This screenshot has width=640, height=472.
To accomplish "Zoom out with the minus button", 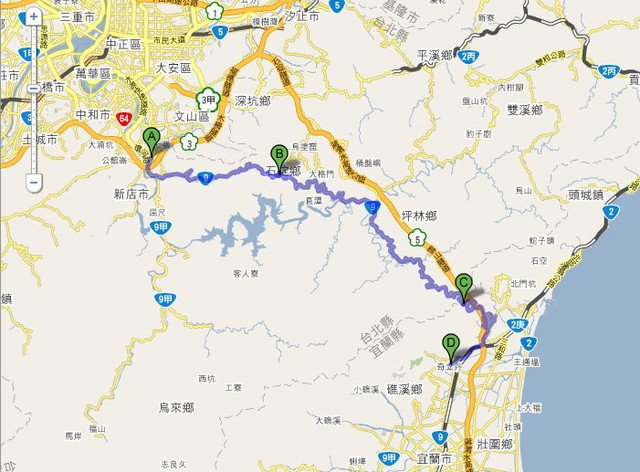I will coord(34,183).
